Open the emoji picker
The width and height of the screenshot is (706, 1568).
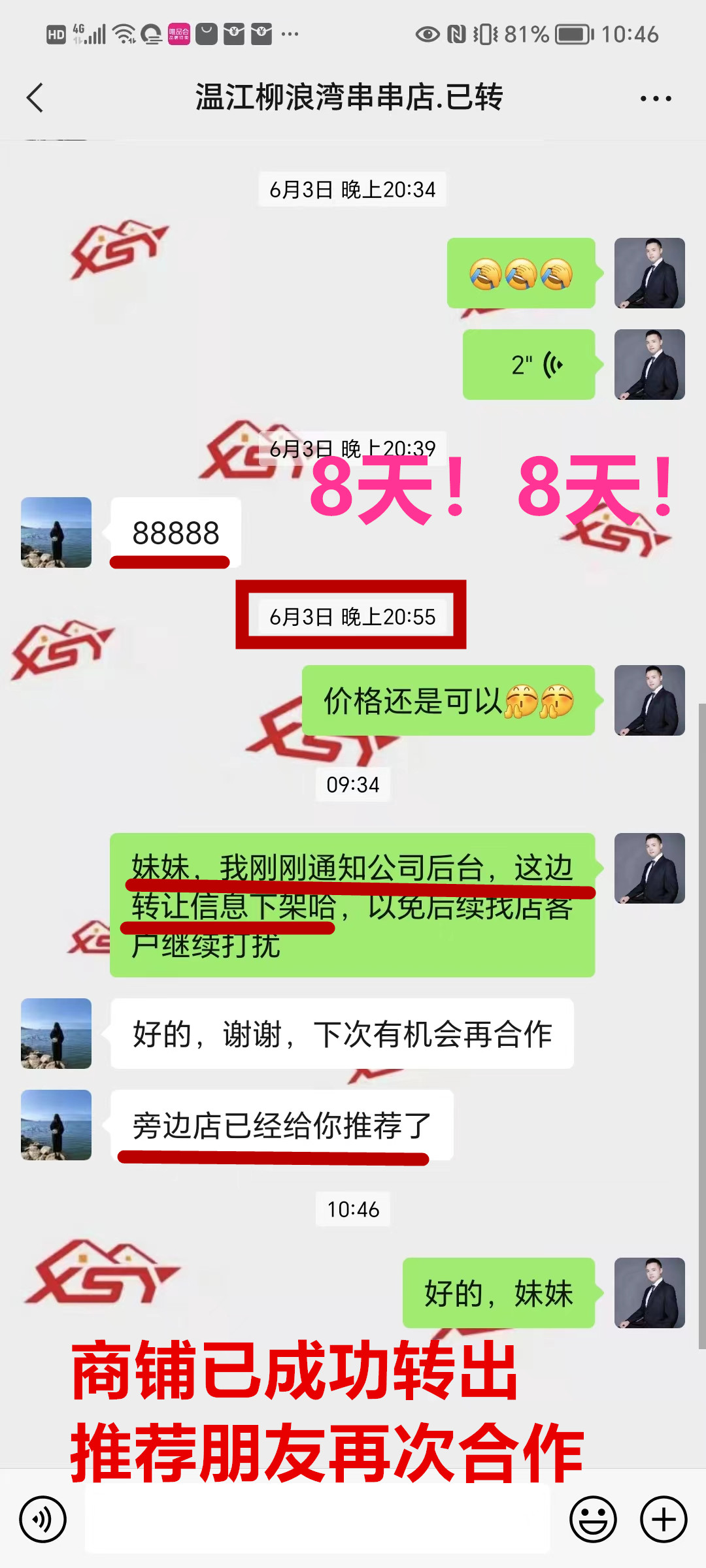(593, 1519)
